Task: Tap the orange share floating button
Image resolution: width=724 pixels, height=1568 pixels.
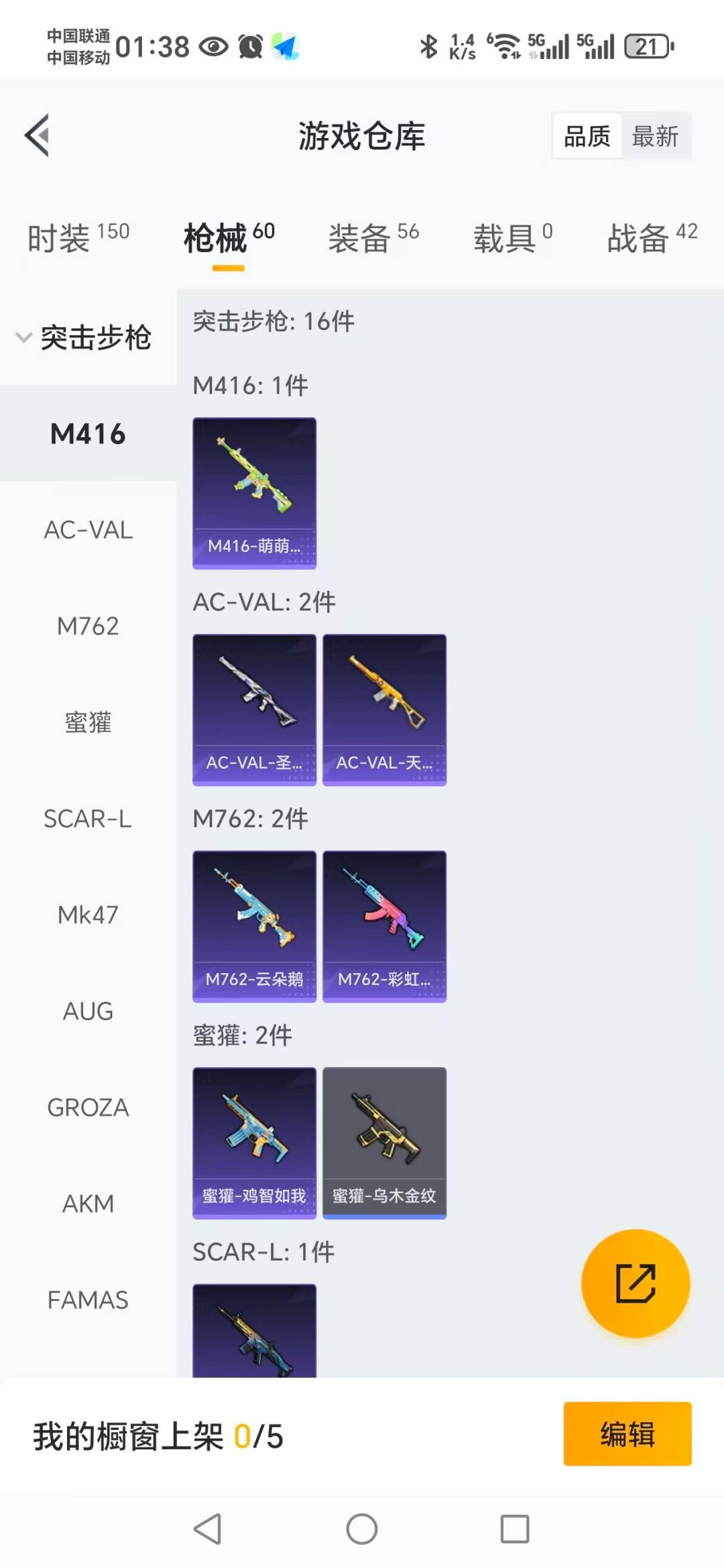Action: coord(635,1283)
